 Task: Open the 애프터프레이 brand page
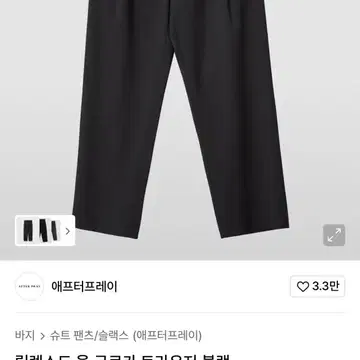pyautogui.click(x=84, y=286)
